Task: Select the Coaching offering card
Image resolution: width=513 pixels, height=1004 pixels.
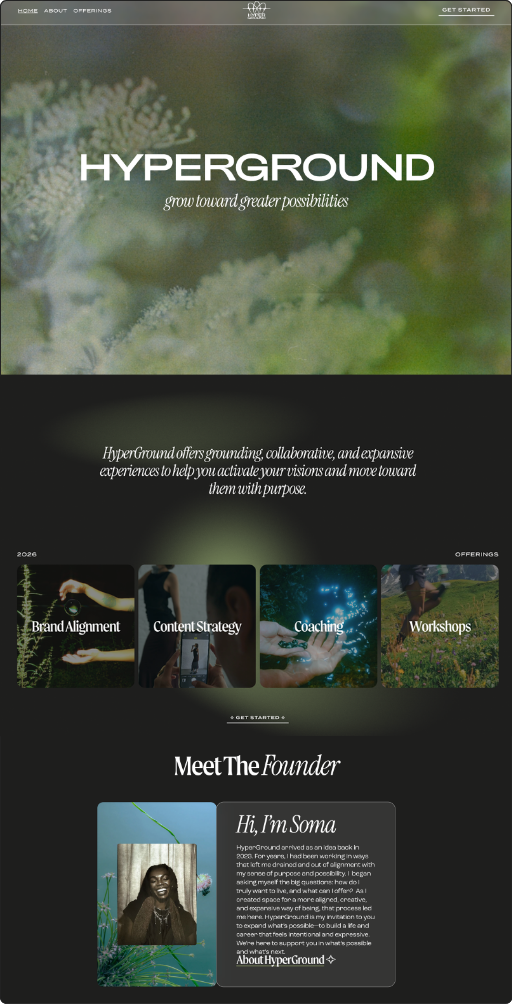Action: tap(318, 626)
